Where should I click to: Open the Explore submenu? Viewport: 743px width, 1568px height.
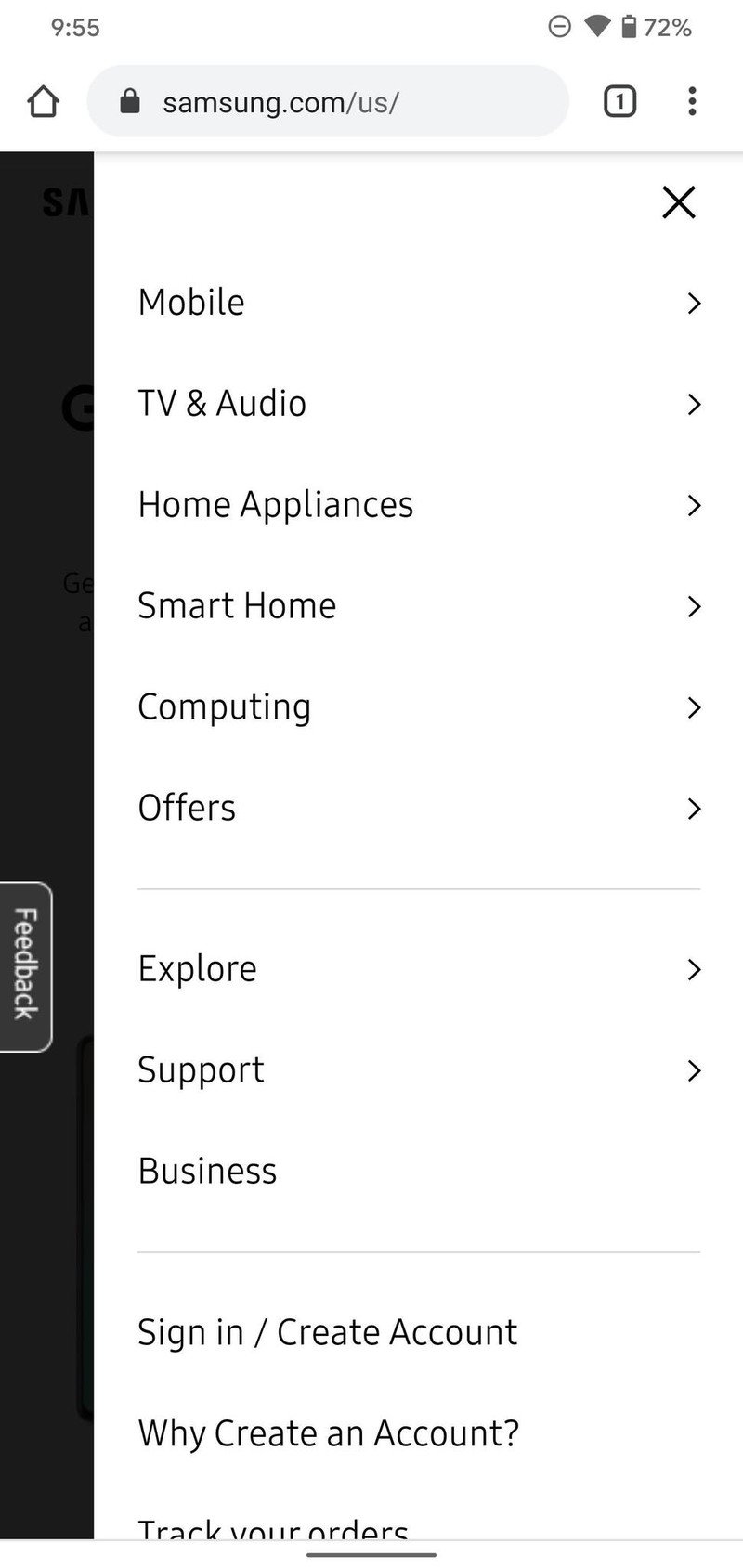tap(418, 969)
